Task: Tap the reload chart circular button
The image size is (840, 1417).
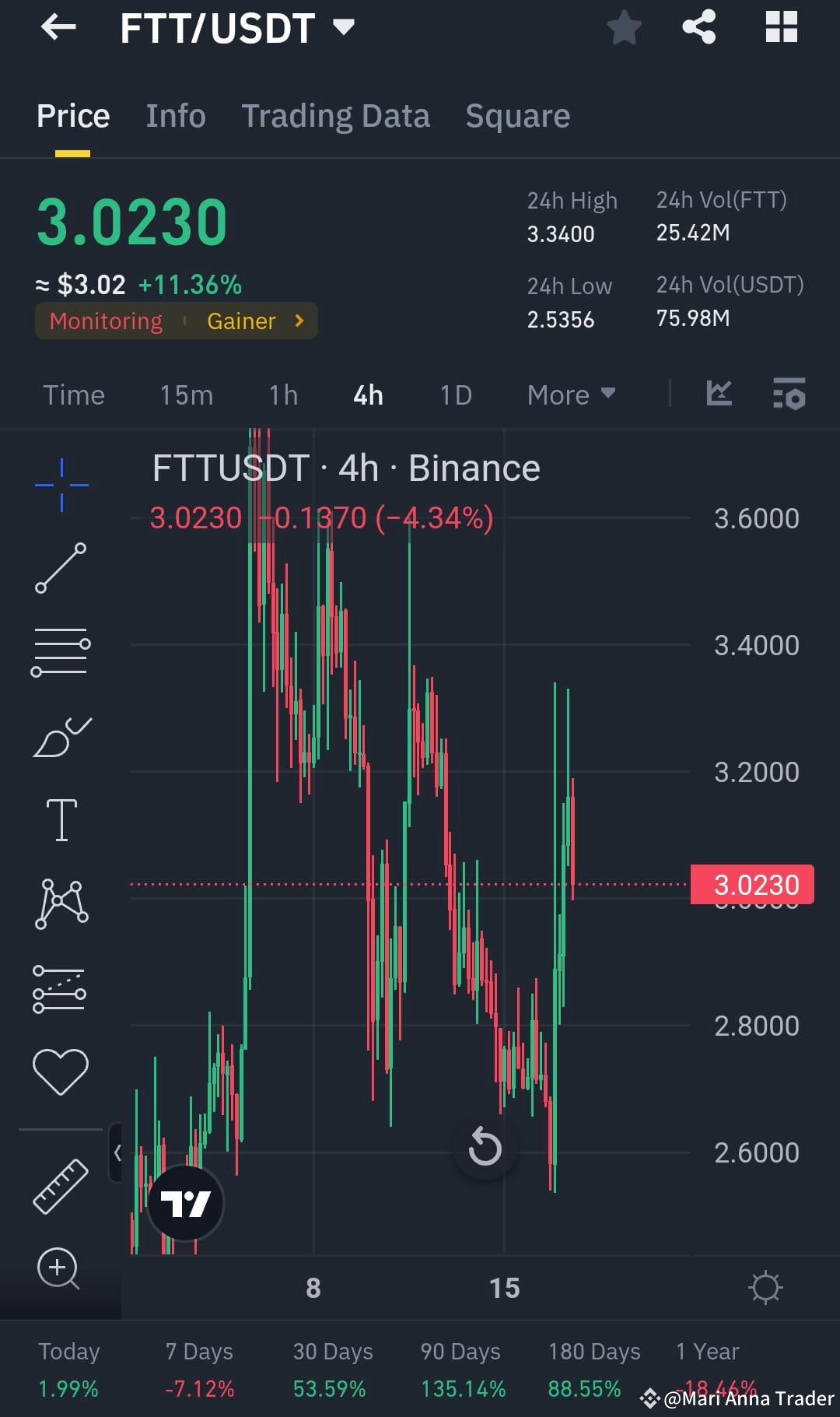Action: [484, 1146]
